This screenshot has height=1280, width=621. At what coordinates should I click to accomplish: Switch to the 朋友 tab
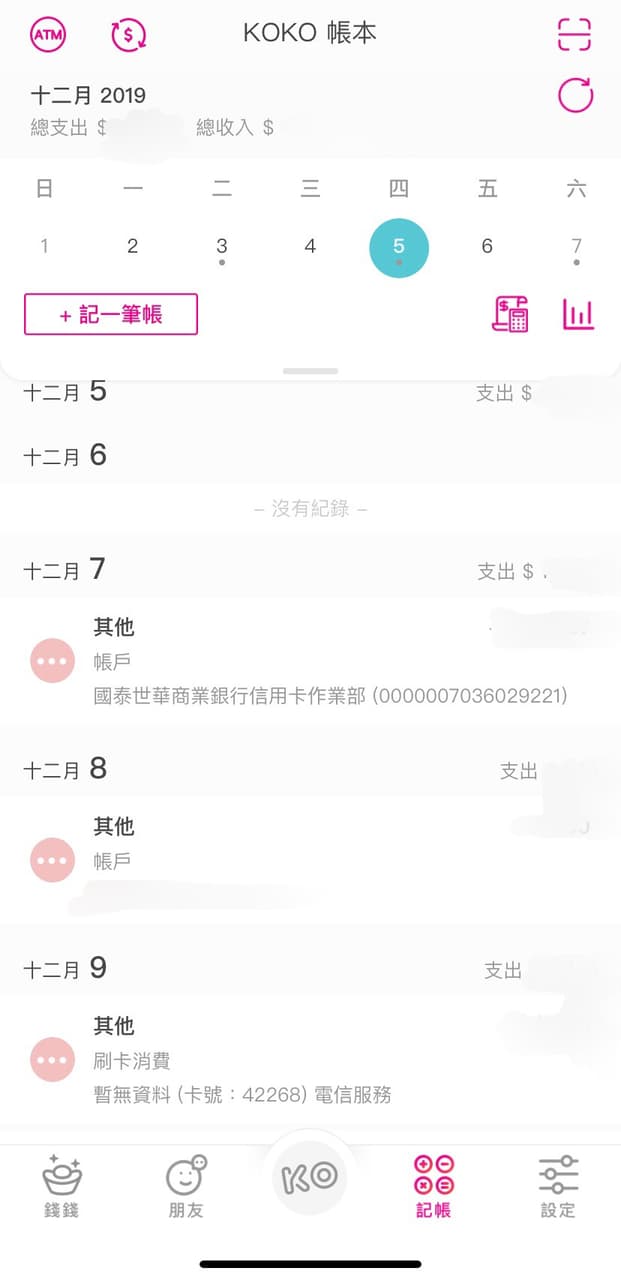point(186,1187)
